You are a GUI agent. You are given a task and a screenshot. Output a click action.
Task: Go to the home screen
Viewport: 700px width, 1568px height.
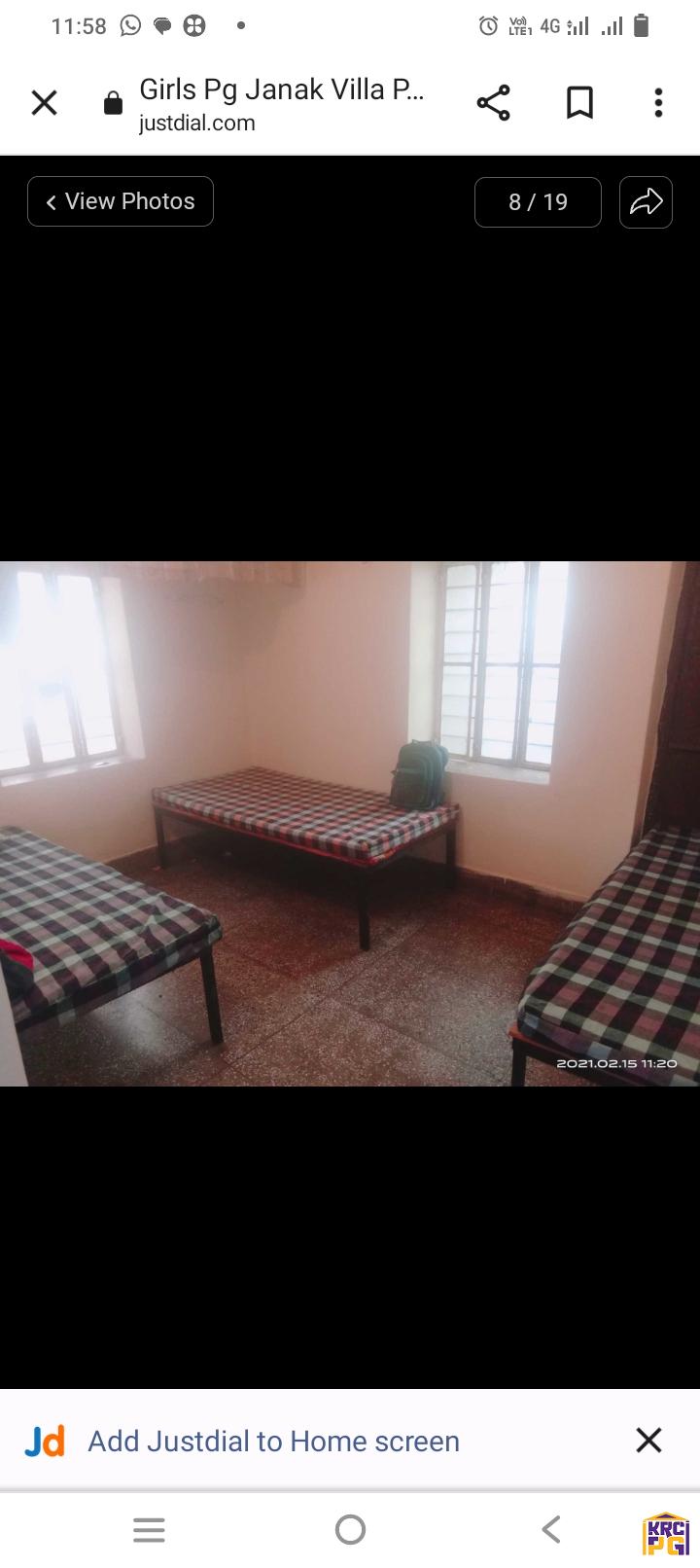350,1530
